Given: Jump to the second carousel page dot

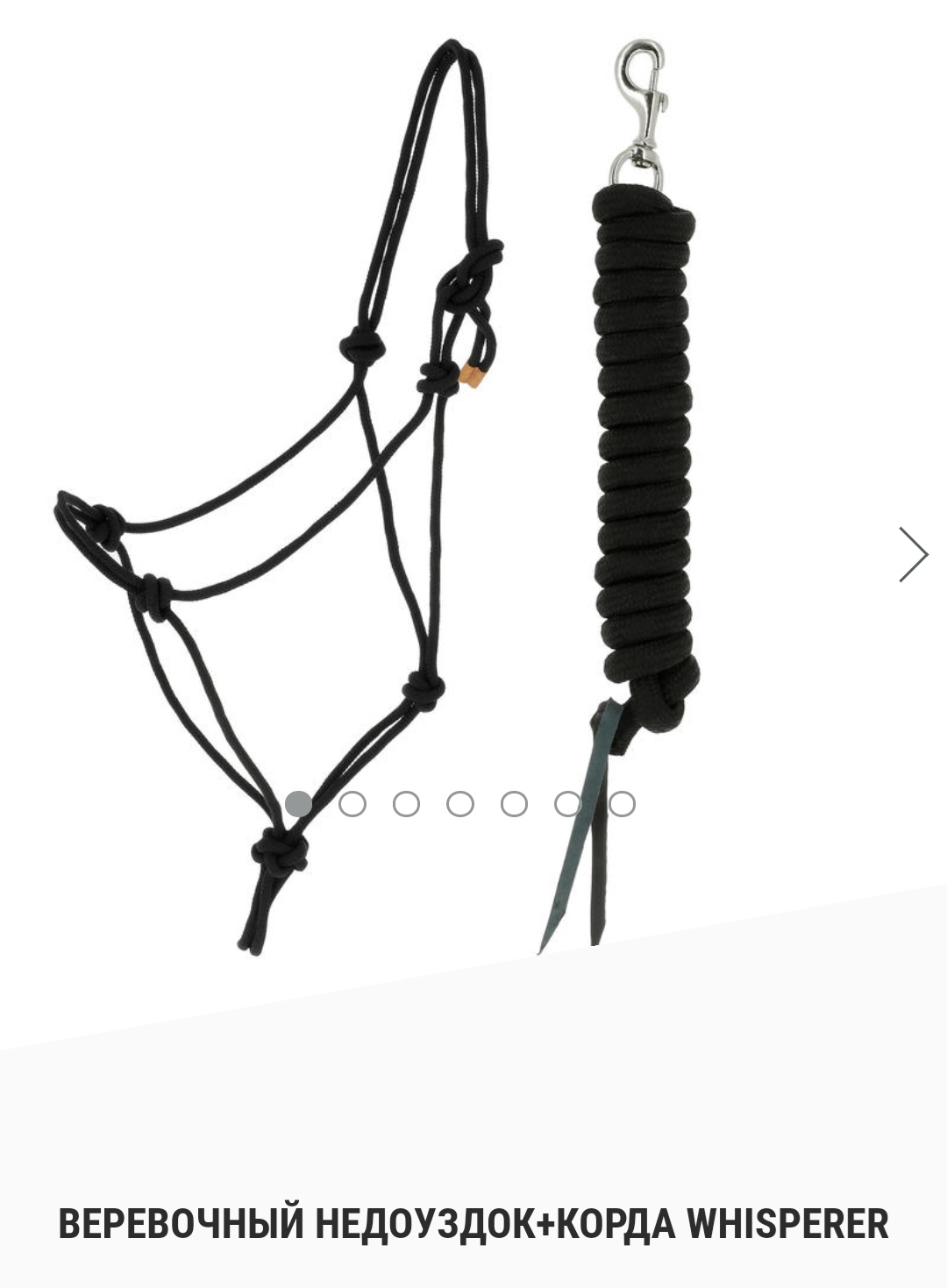Looking at the screenshot, I should [352, 804].
